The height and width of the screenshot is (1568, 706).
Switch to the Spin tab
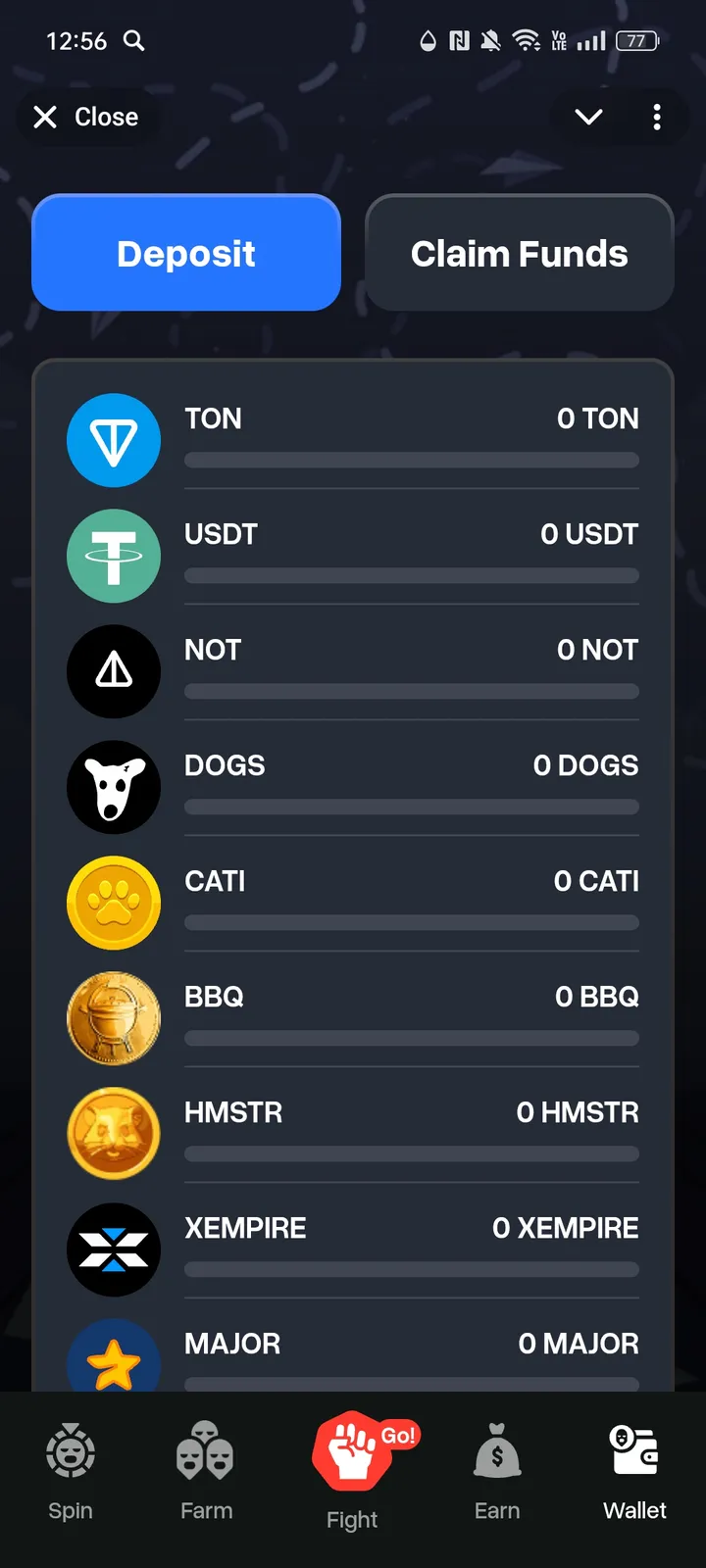[x=71, y=1470]
